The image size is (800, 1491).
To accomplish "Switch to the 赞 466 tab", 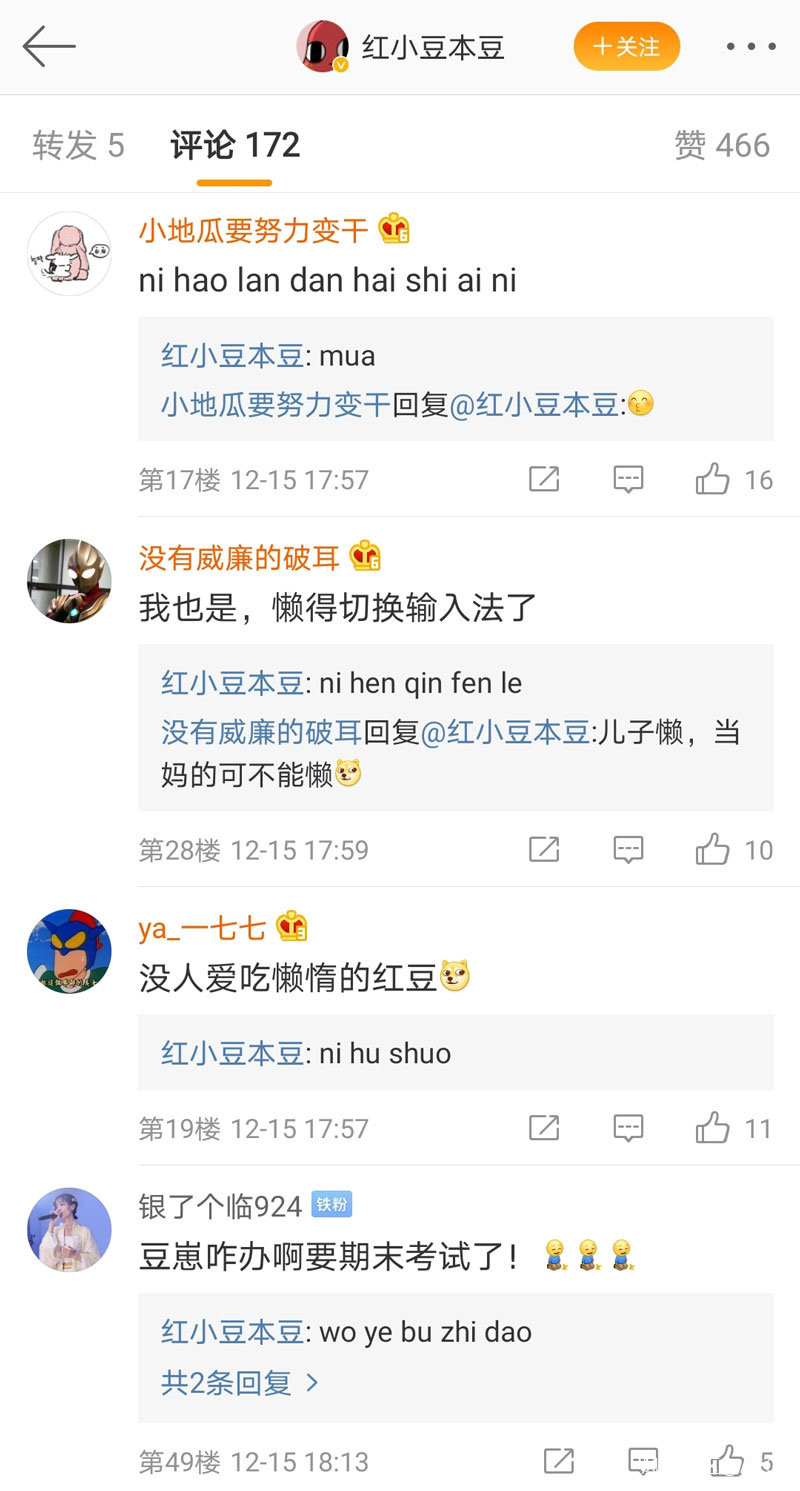I will [721, 145].
